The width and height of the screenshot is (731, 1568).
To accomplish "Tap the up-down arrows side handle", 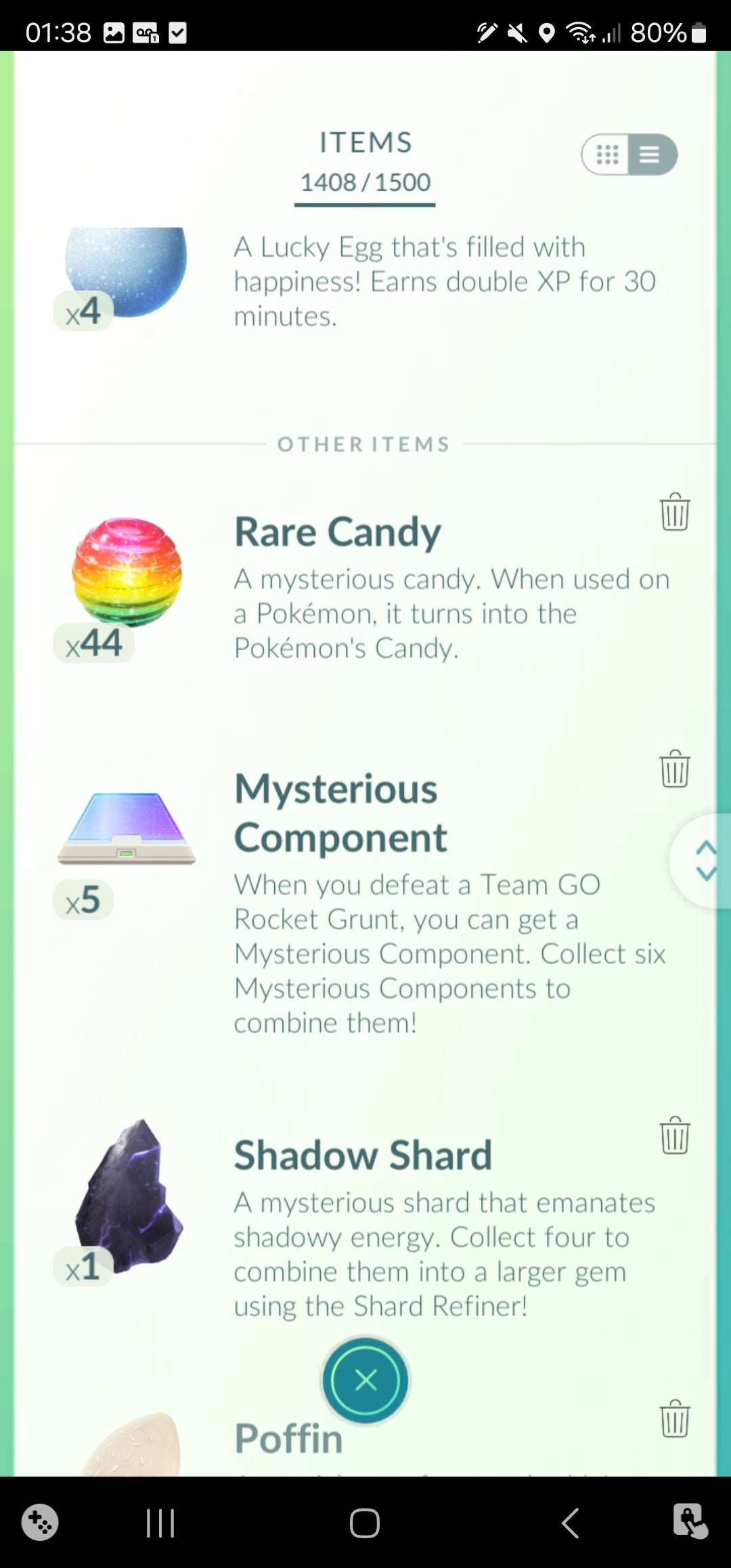I will [705, 861].
